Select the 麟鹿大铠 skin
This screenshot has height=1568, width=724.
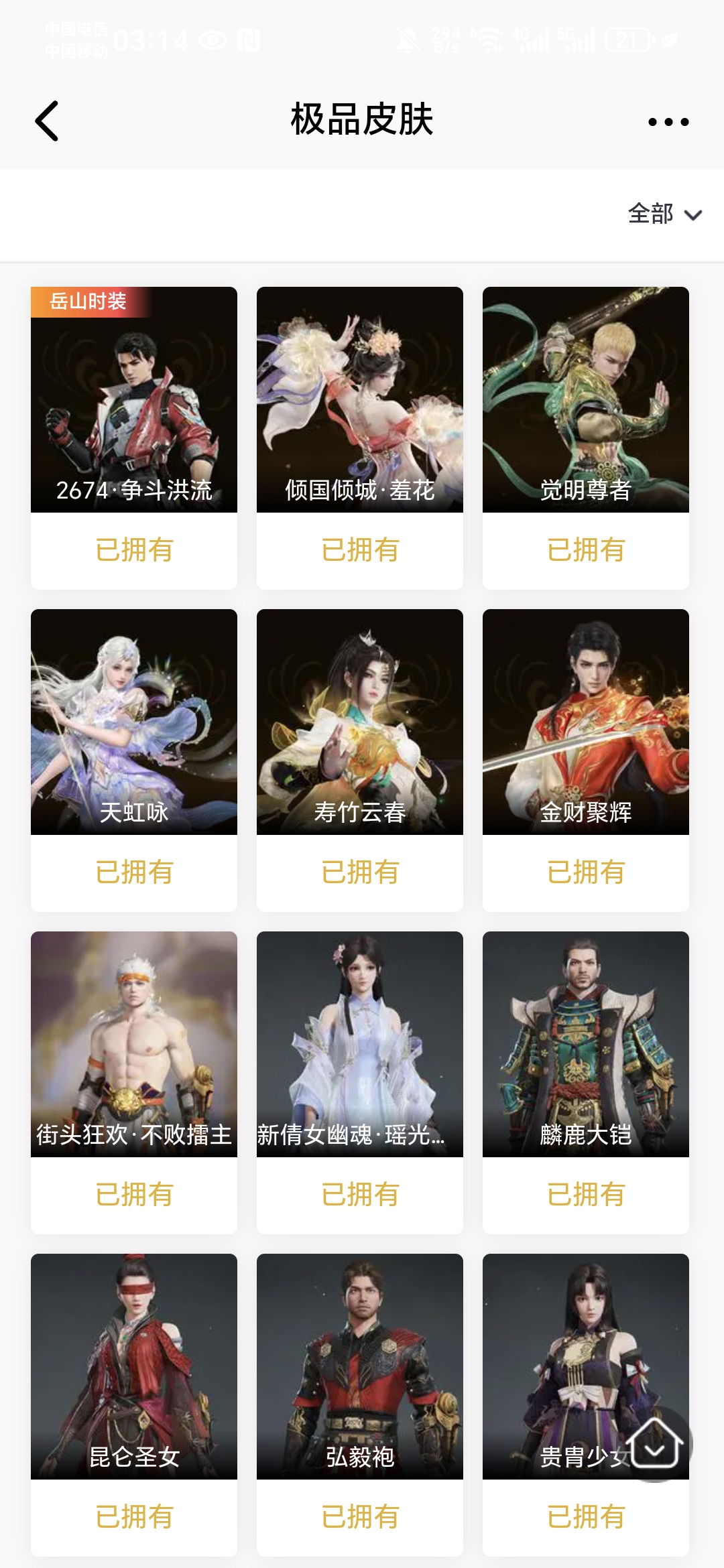click(586, 1083)
